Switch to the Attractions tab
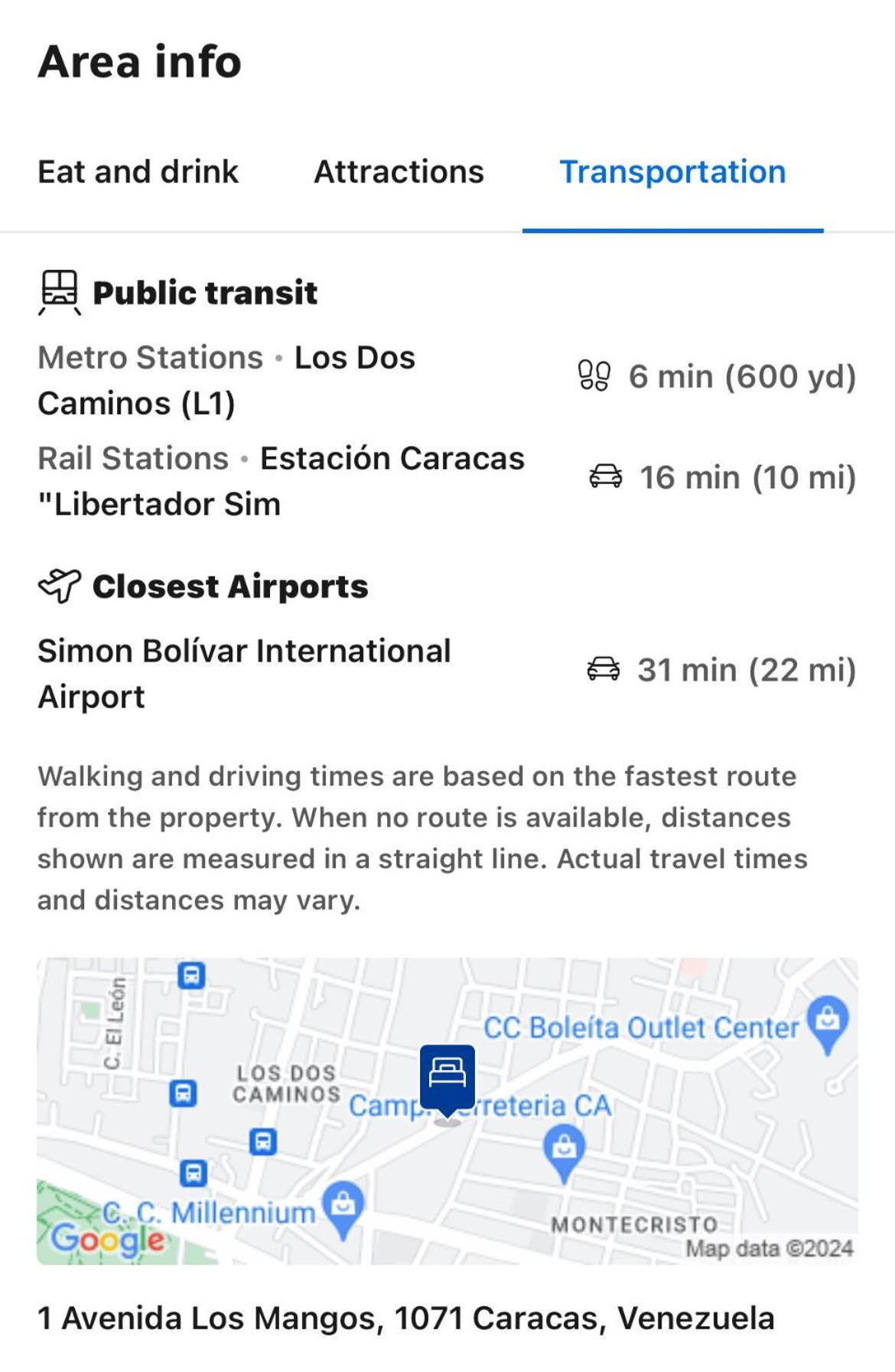Screen dimensions: 895x1372 tap(399, 172)
